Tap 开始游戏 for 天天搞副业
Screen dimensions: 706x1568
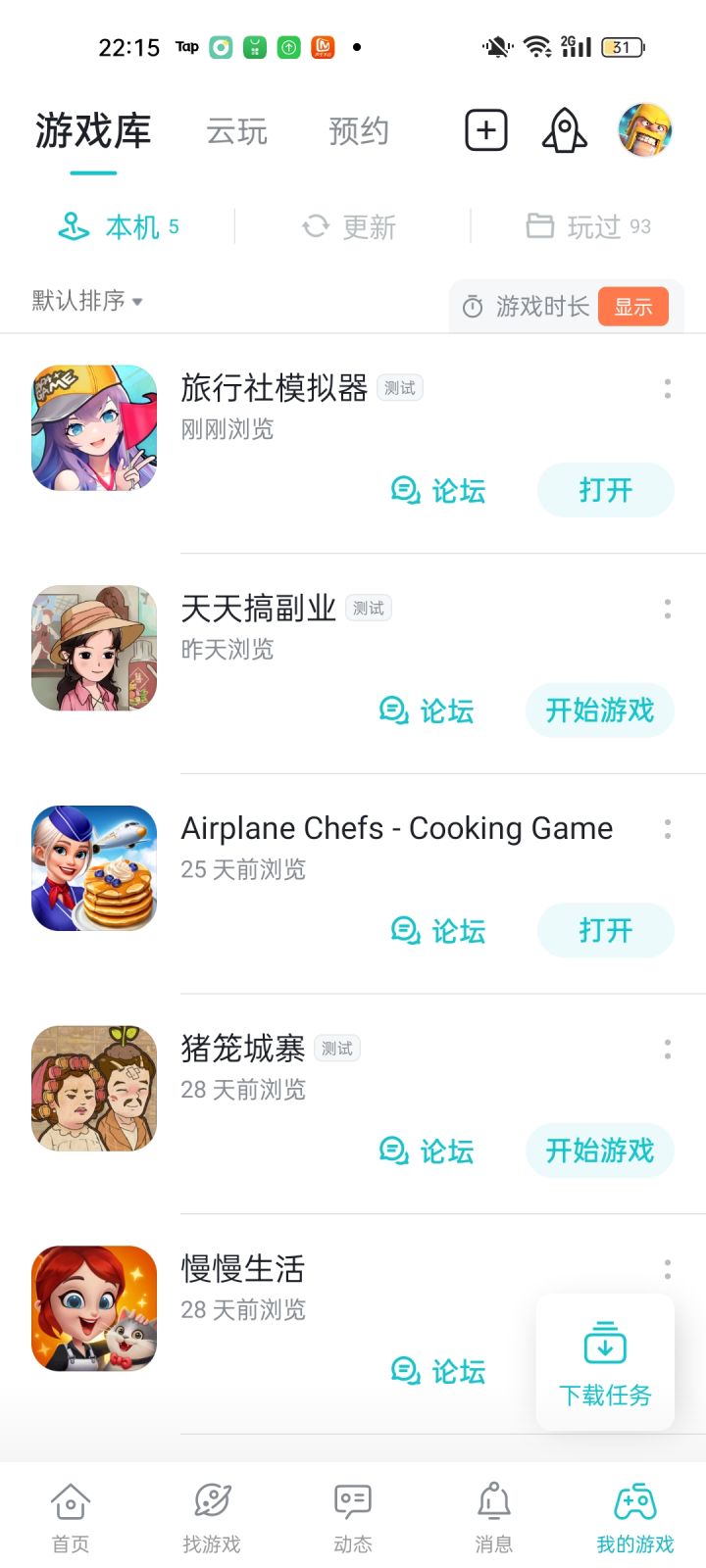(x=599, y=710)
